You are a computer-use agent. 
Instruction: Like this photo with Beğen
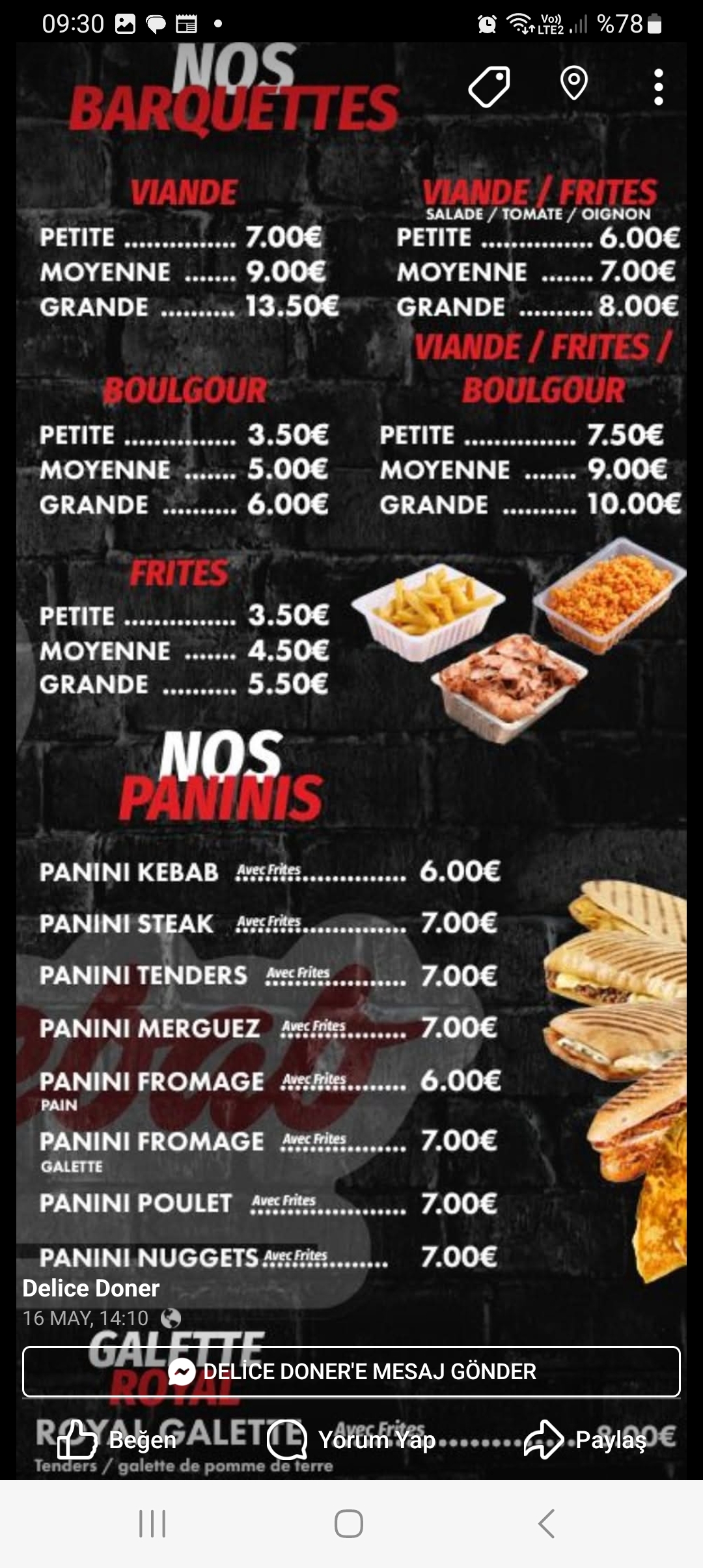pos(117,1440)
